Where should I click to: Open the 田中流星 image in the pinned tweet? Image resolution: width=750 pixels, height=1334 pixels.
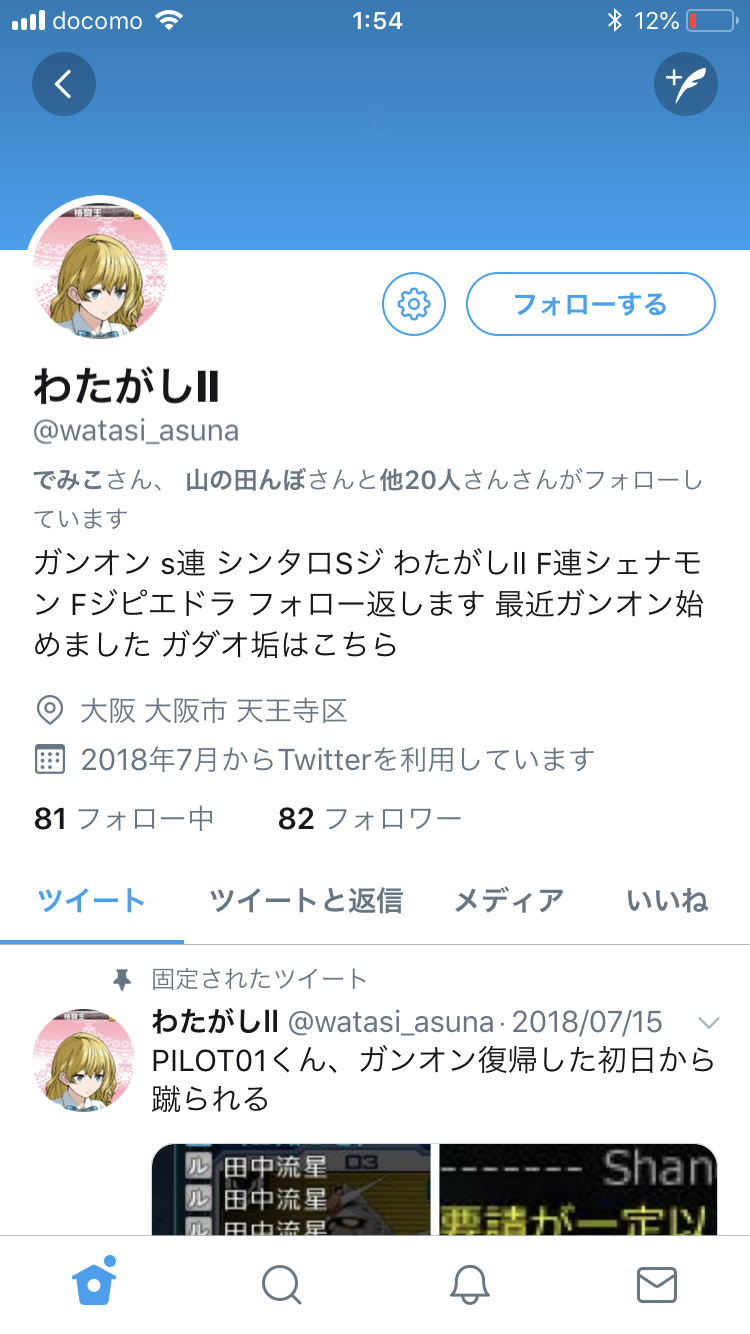tap(291, 1190)
